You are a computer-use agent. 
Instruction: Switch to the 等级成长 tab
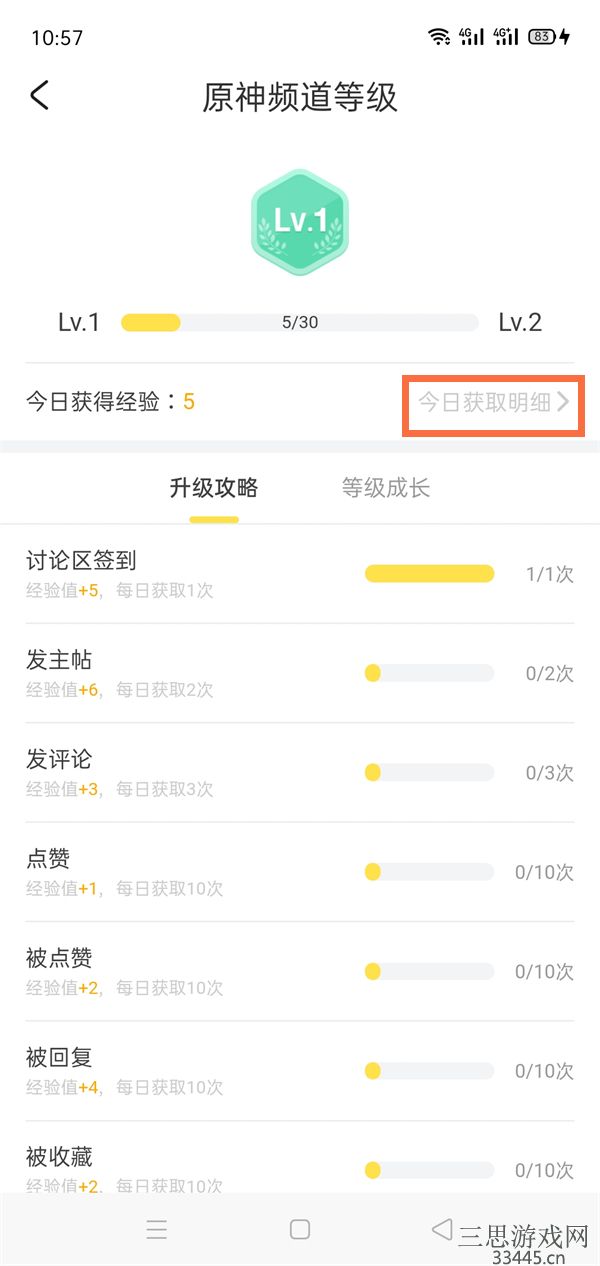(x=386, y=488)
